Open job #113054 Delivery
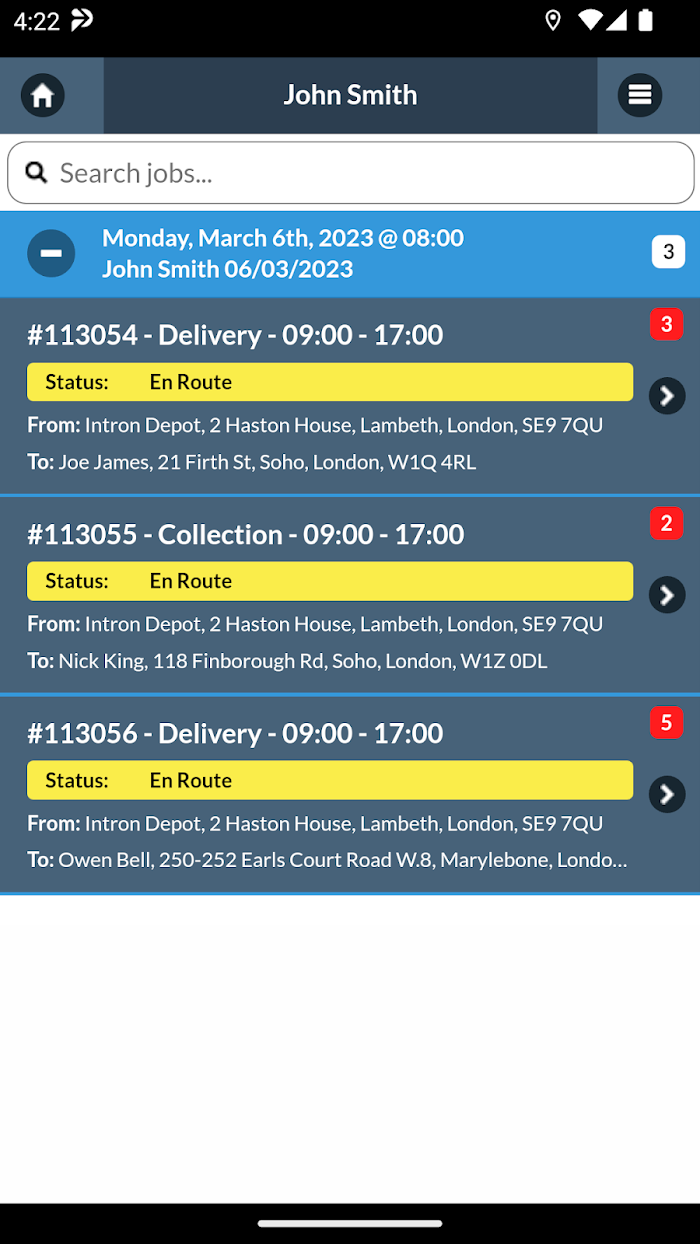 click(x=235, y=335)
